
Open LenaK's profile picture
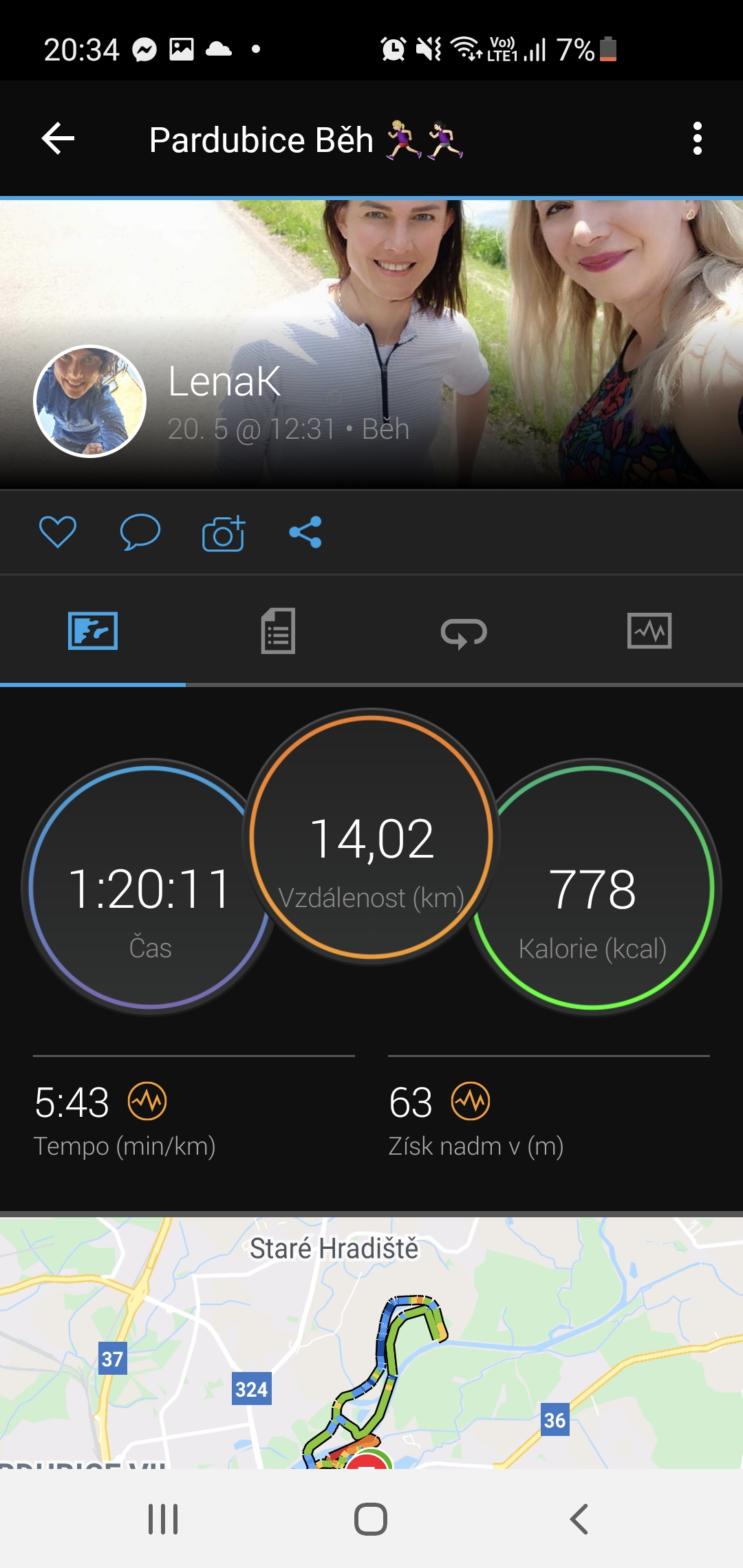(90, 401)
